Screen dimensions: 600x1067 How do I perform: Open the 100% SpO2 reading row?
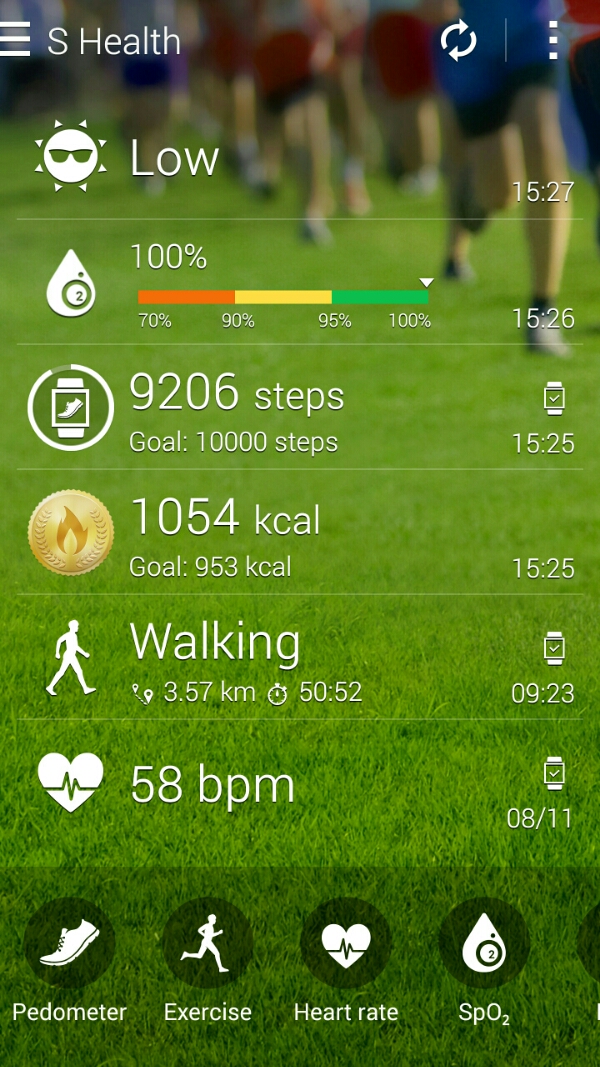pos(300,285)
